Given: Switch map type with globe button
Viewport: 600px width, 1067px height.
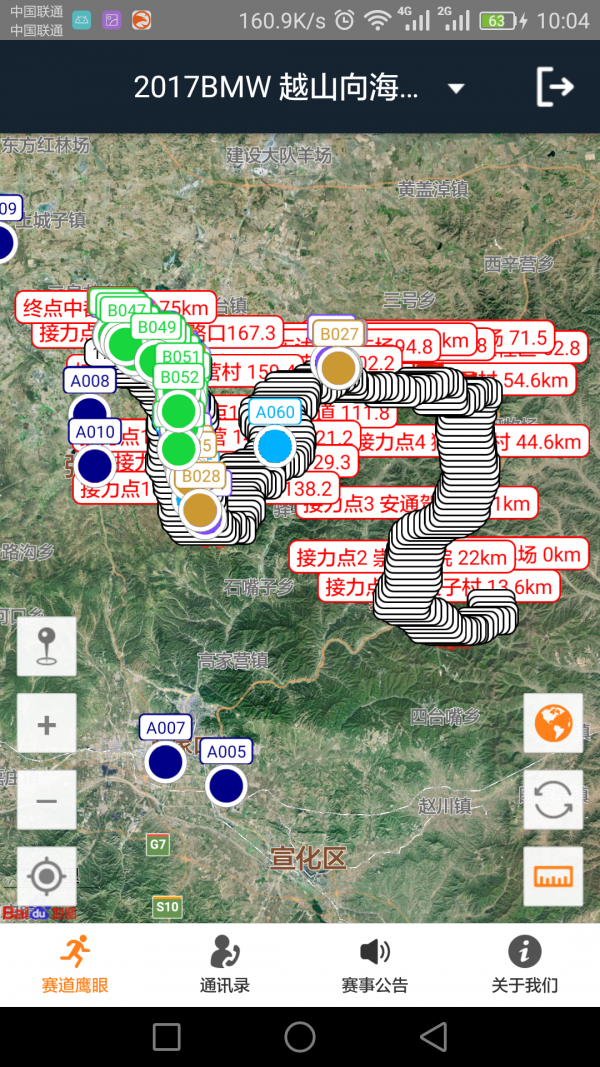Looking at the screenshot, I should pyautogui.click(x=553, y=723).
